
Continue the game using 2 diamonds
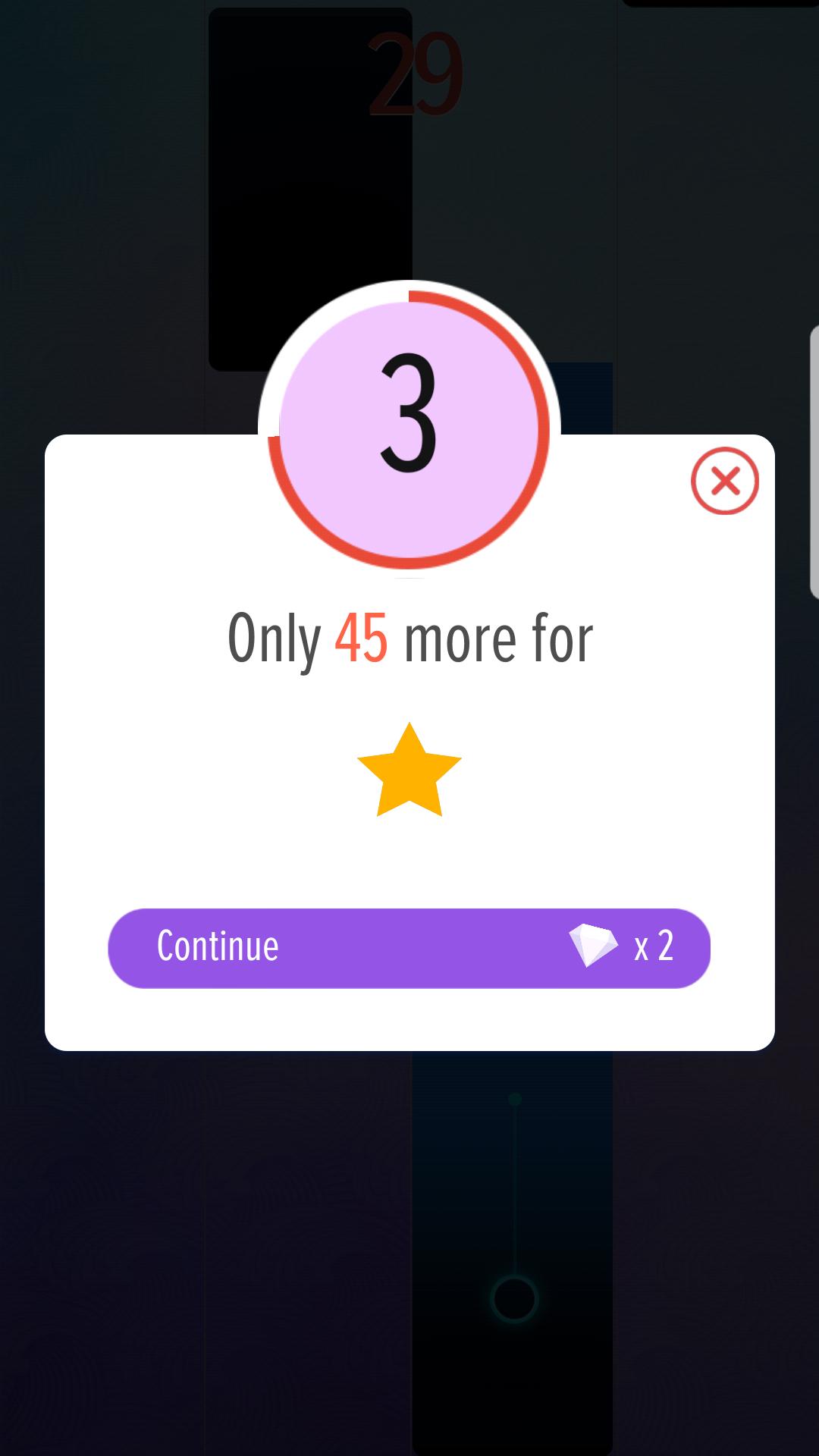click(x=409, y=948)
